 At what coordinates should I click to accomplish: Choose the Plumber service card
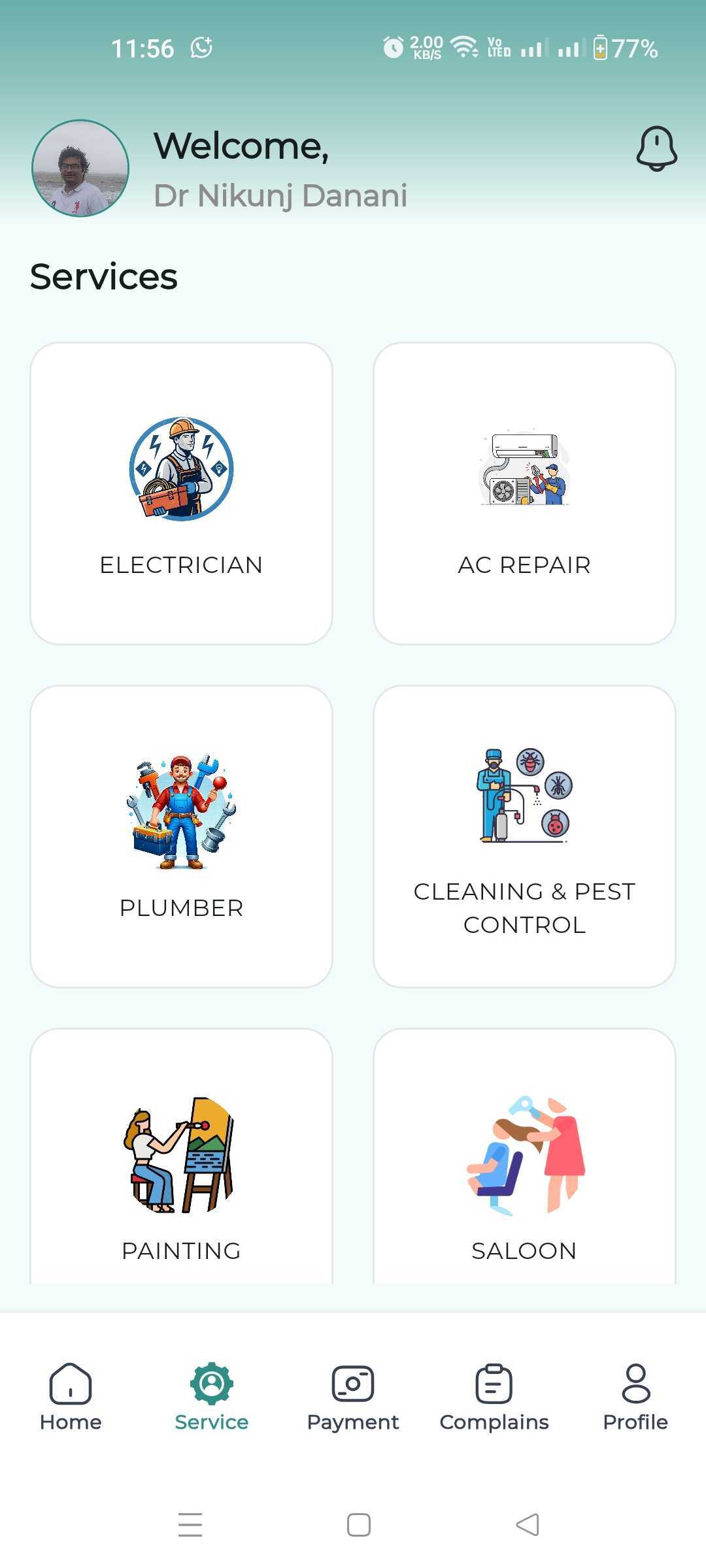pyautogui.click(x=181, y=836)
